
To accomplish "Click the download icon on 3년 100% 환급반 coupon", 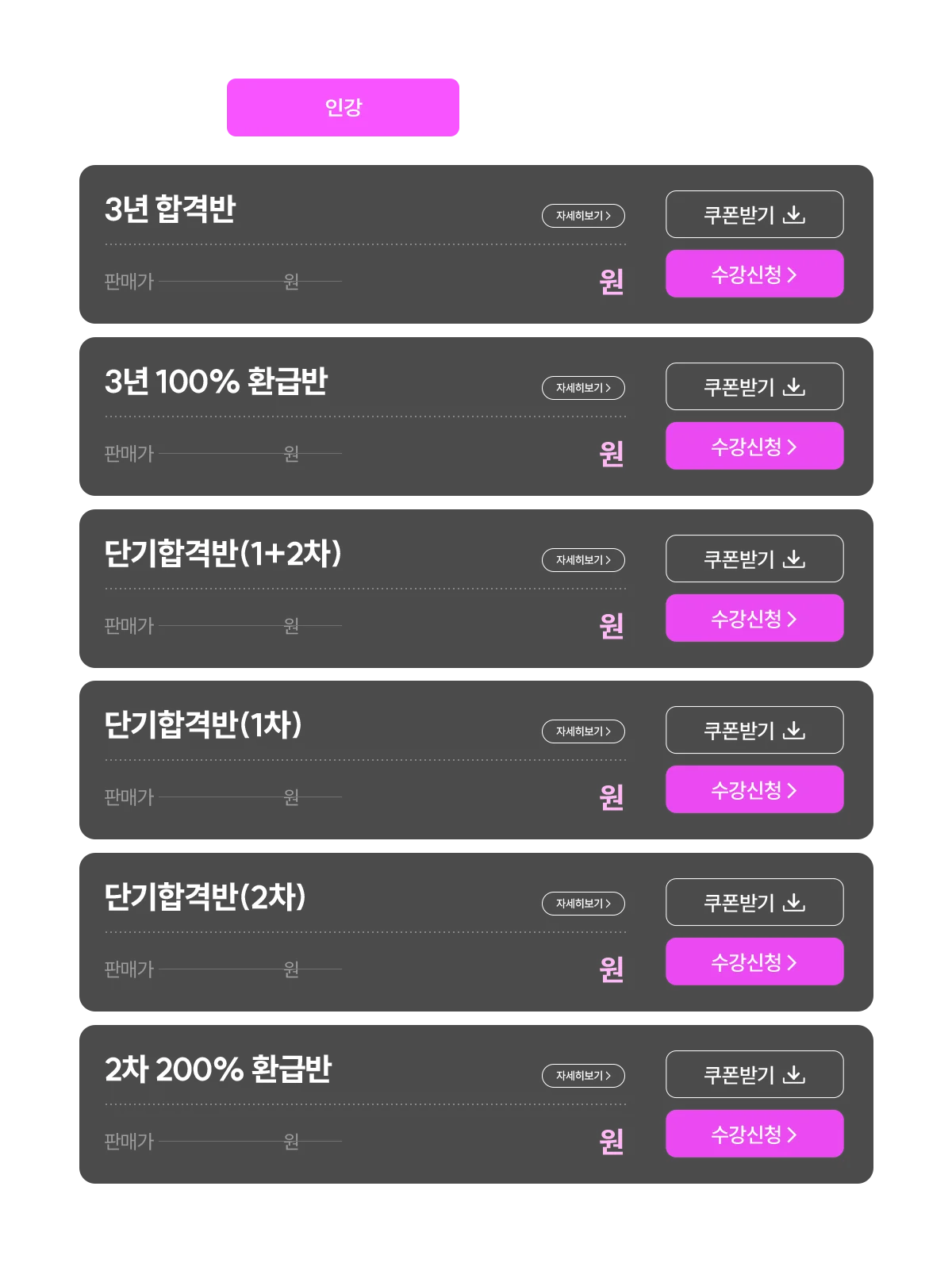I will (795, 386).
